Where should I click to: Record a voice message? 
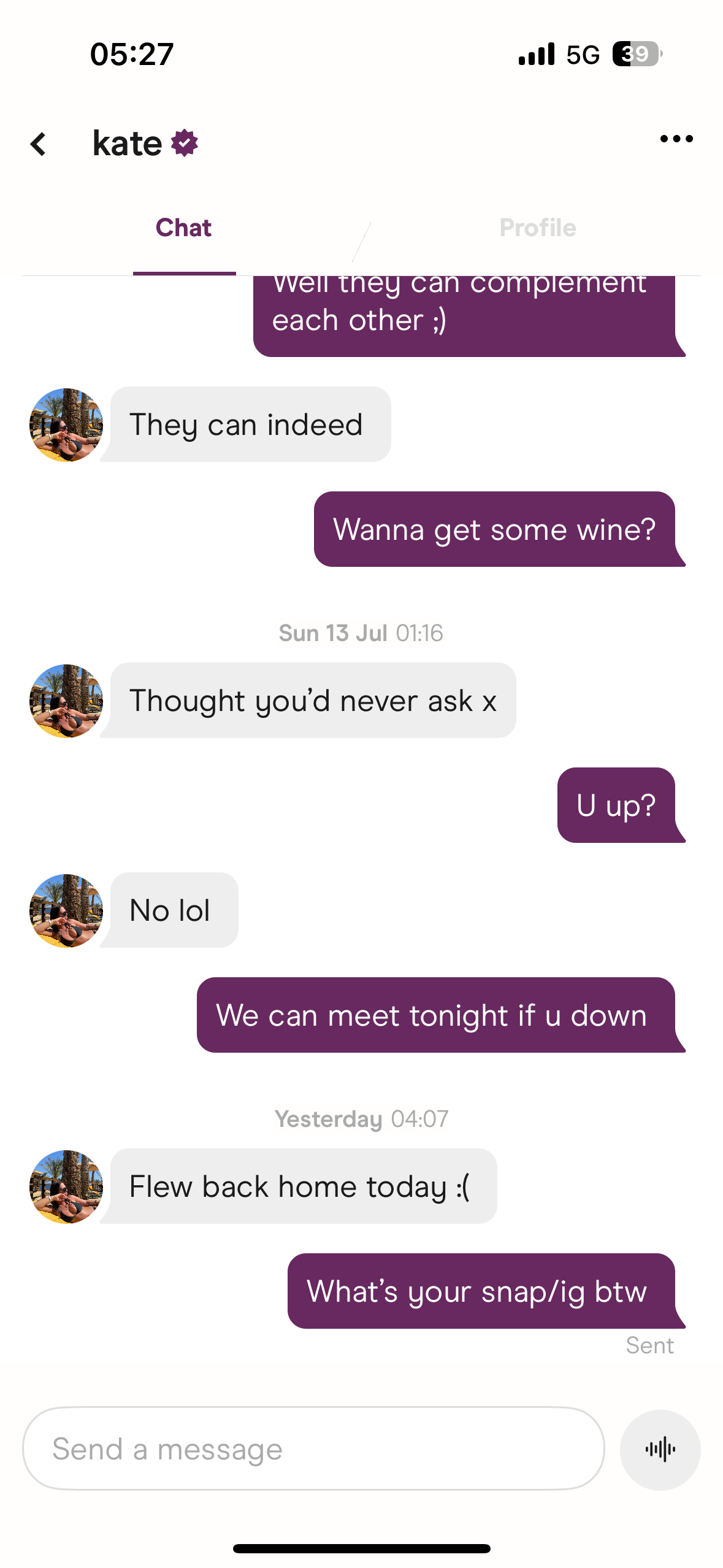(660, 1450)
